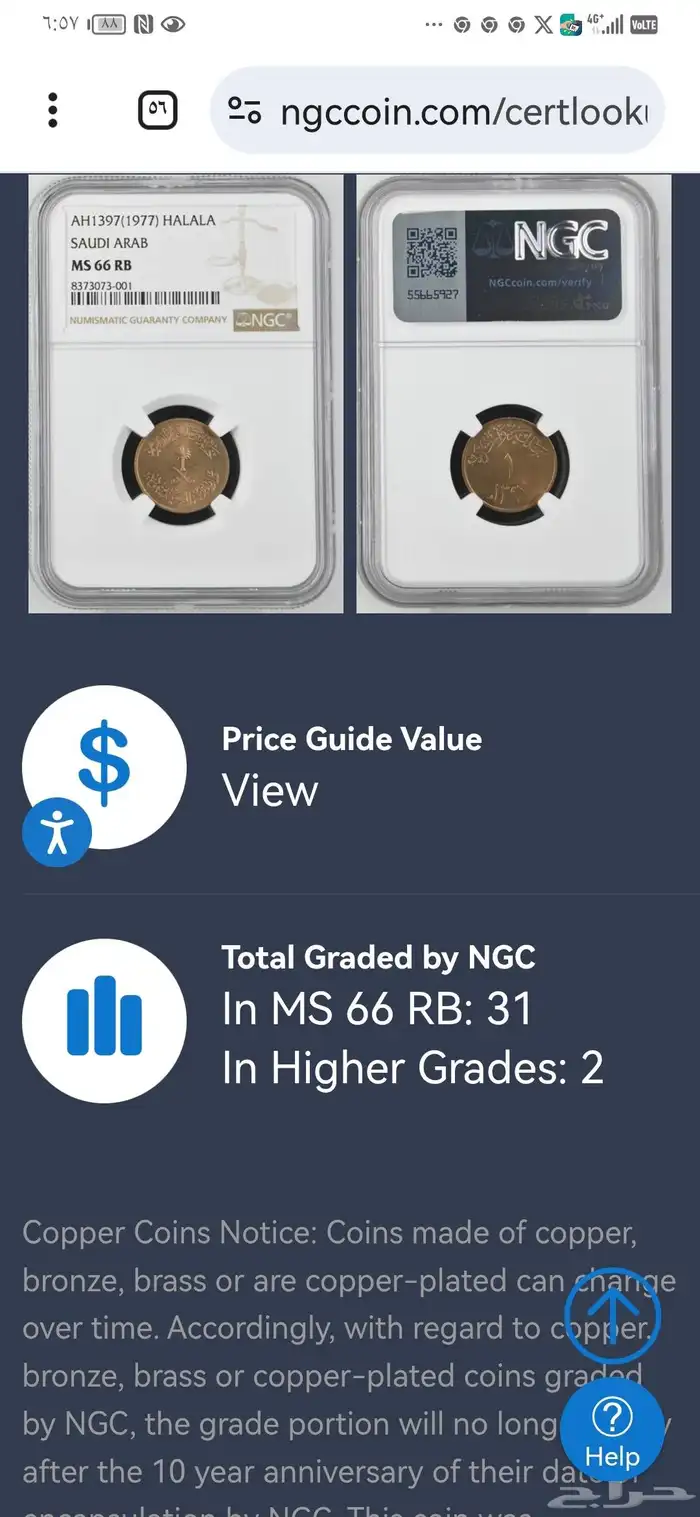This screenshot has height=1517, width=700.
Task: Open the reverse slab image
Action: [514, 393]
